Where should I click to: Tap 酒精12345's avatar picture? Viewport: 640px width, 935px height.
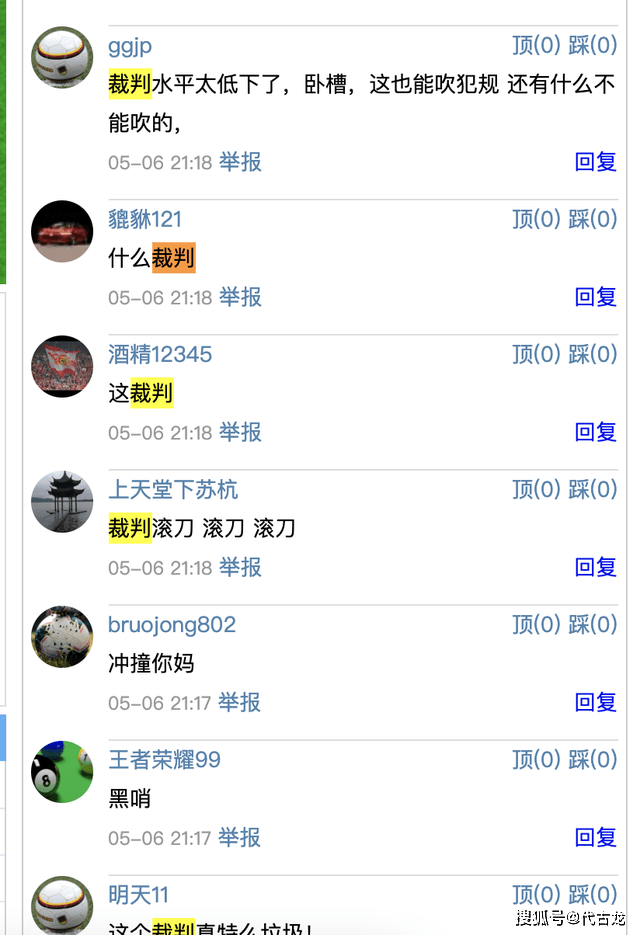pyautogui.click(x=62, y=366)
